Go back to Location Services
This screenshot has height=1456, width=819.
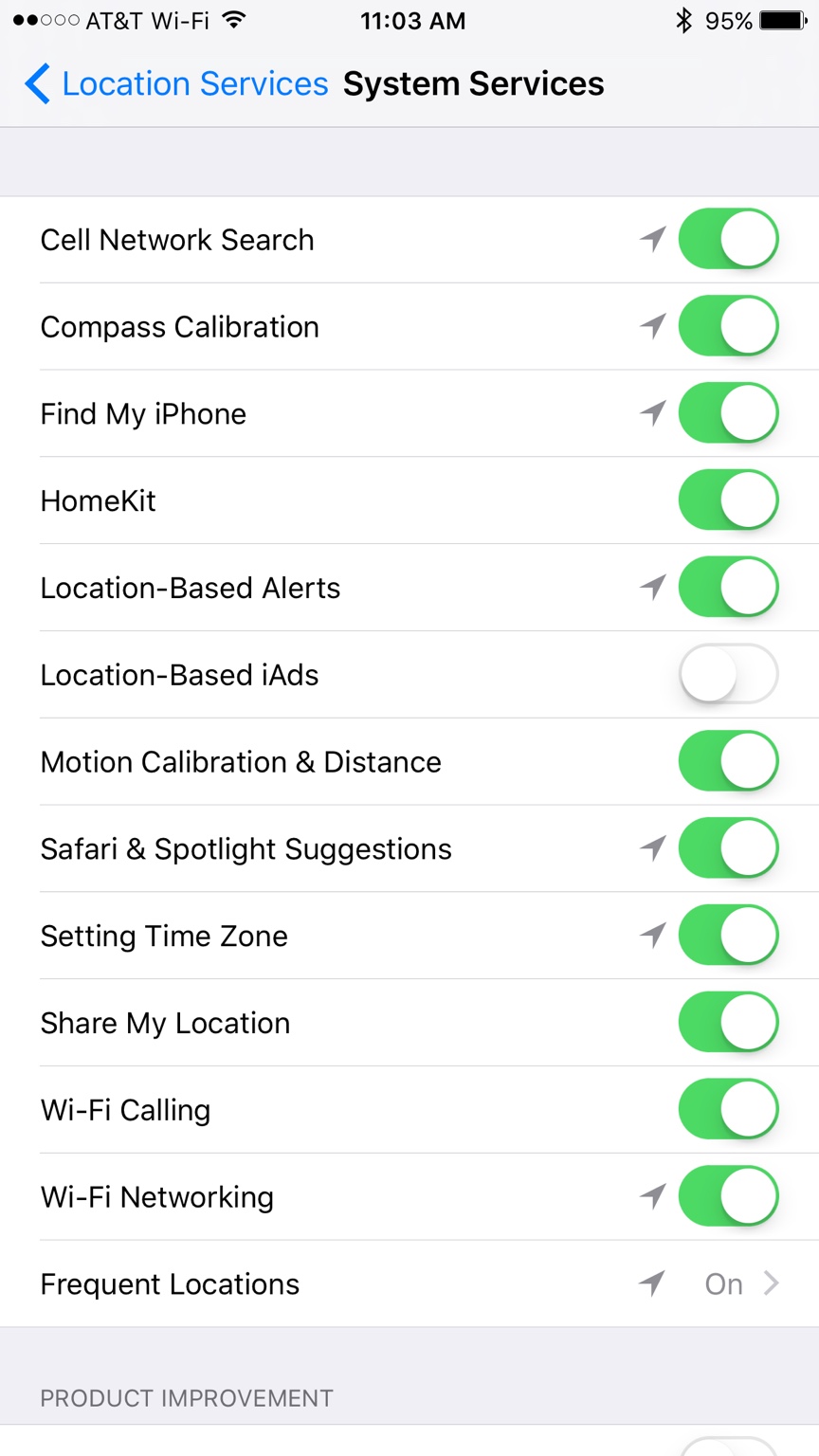(x=177, y=84)
